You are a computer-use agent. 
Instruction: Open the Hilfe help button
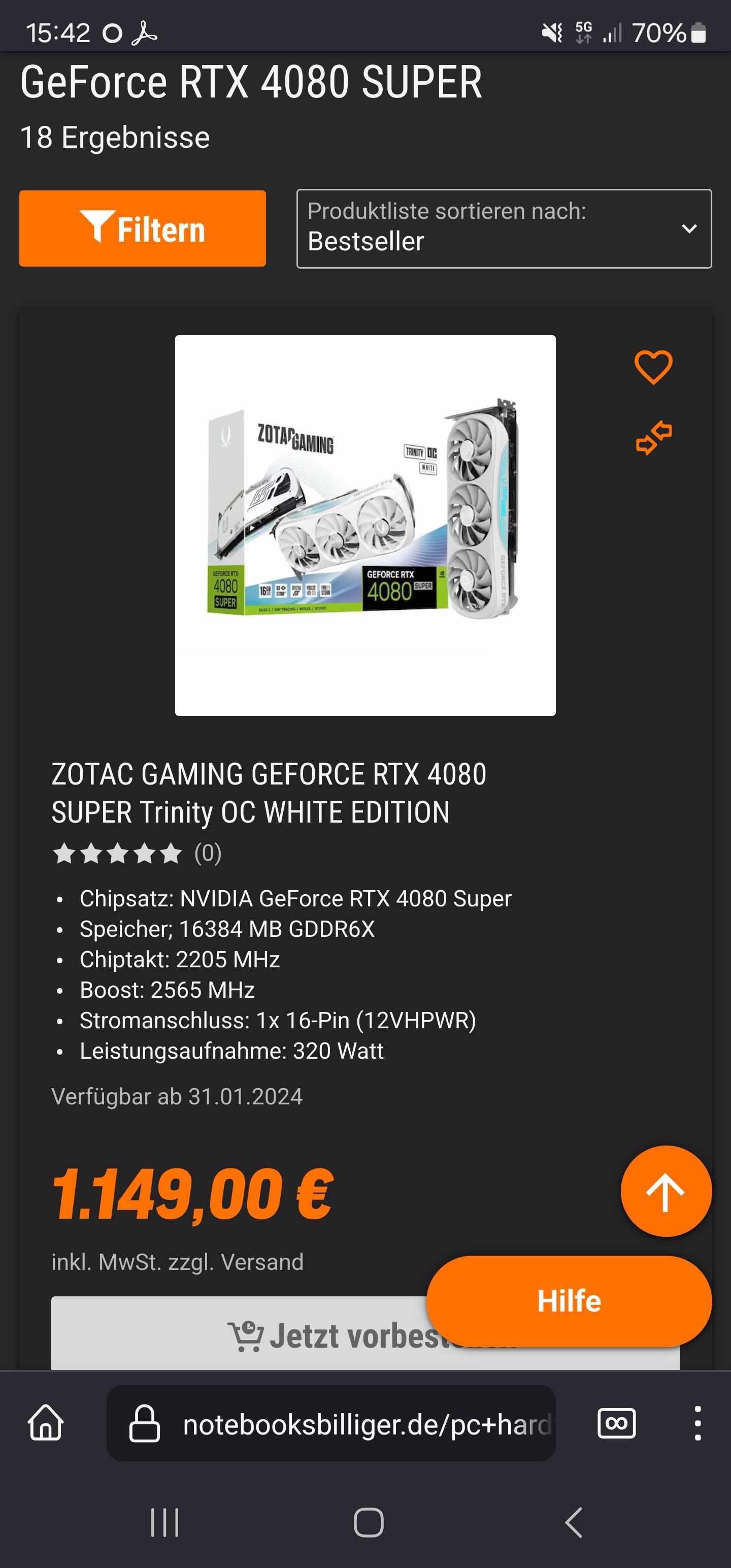(x=569, y=1301)
